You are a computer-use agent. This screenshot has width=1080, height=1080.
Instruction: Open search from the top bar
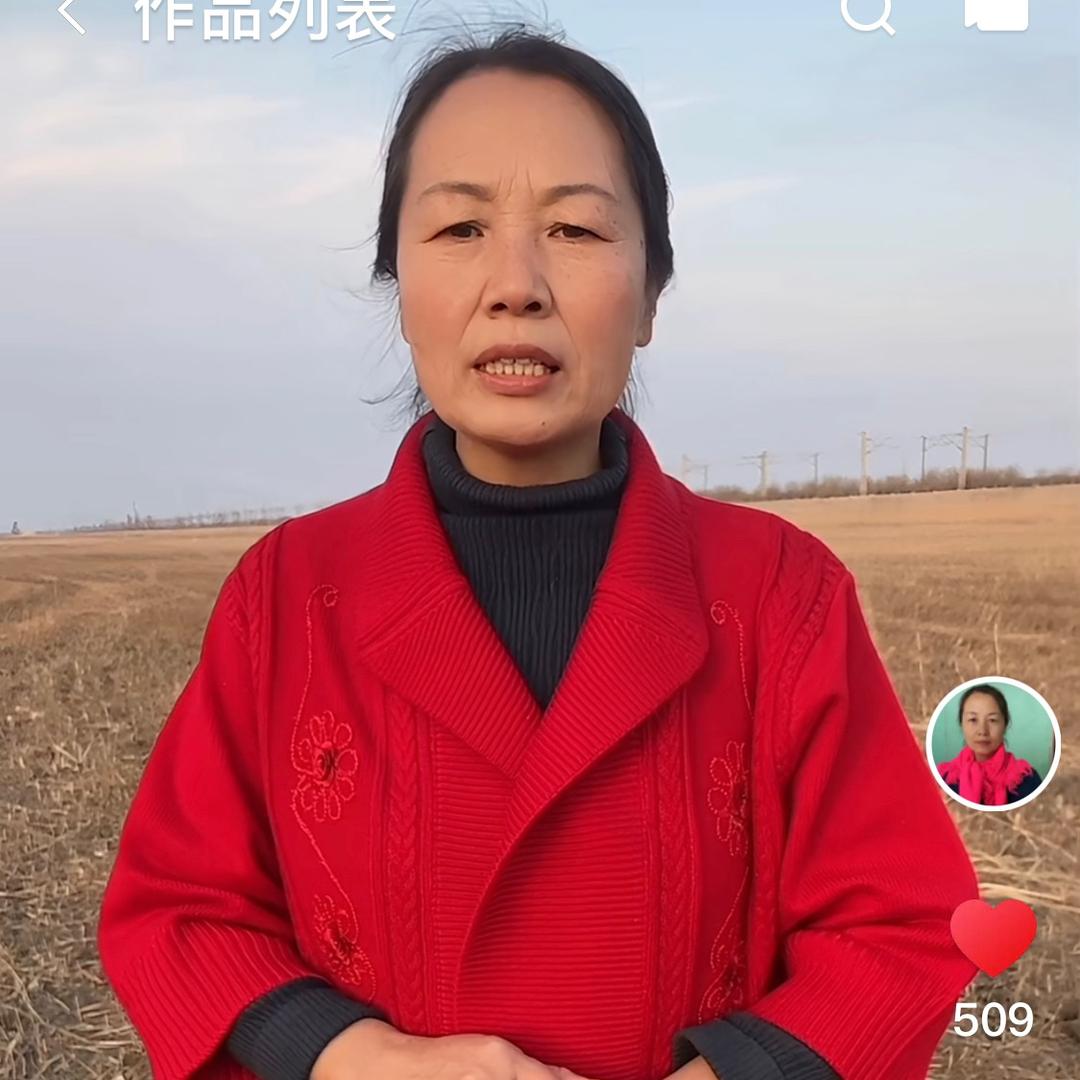click(866, 14)
